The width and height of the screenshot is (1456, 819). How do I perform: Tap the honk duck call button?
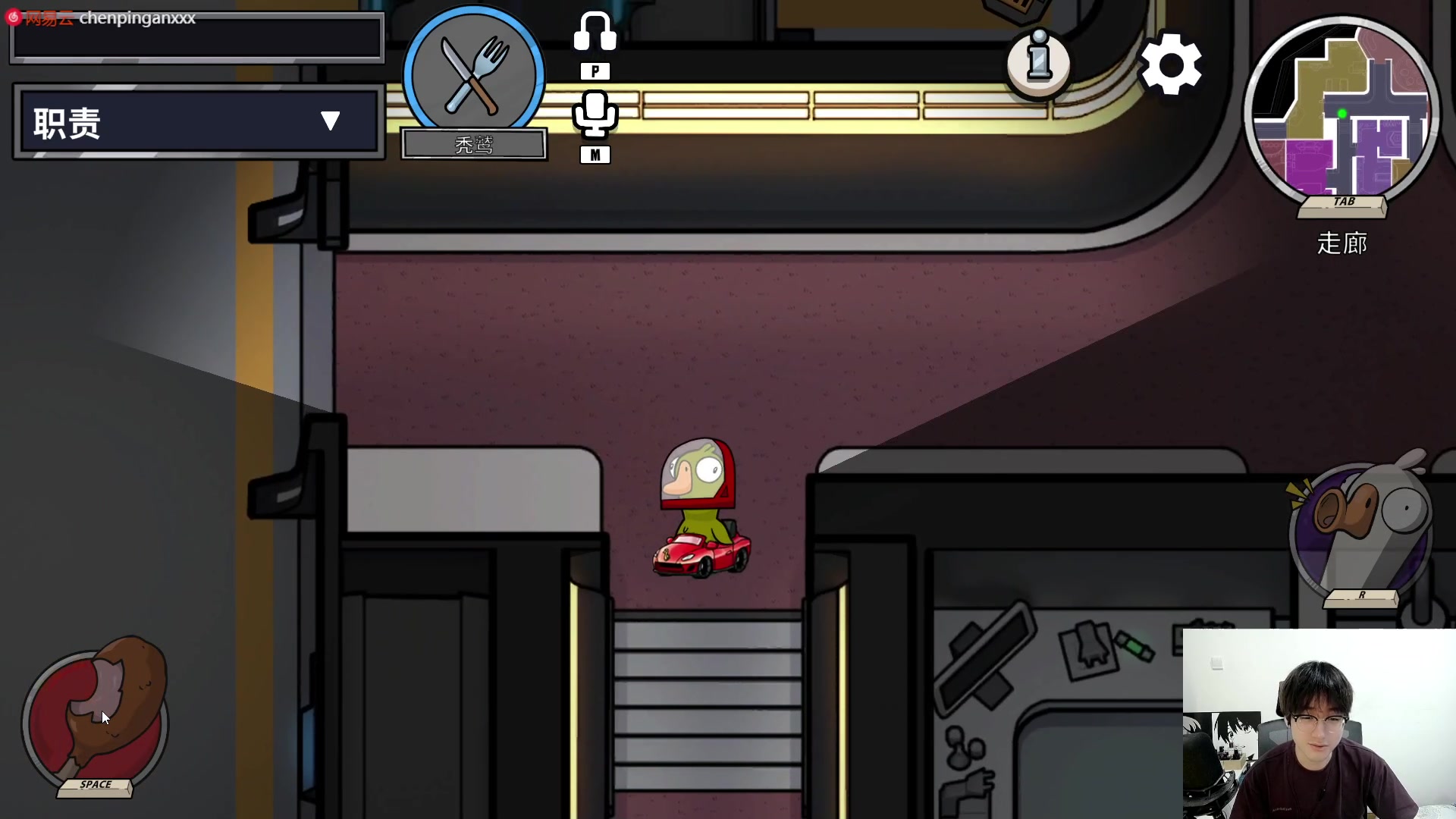click(x=1361, y=531)
